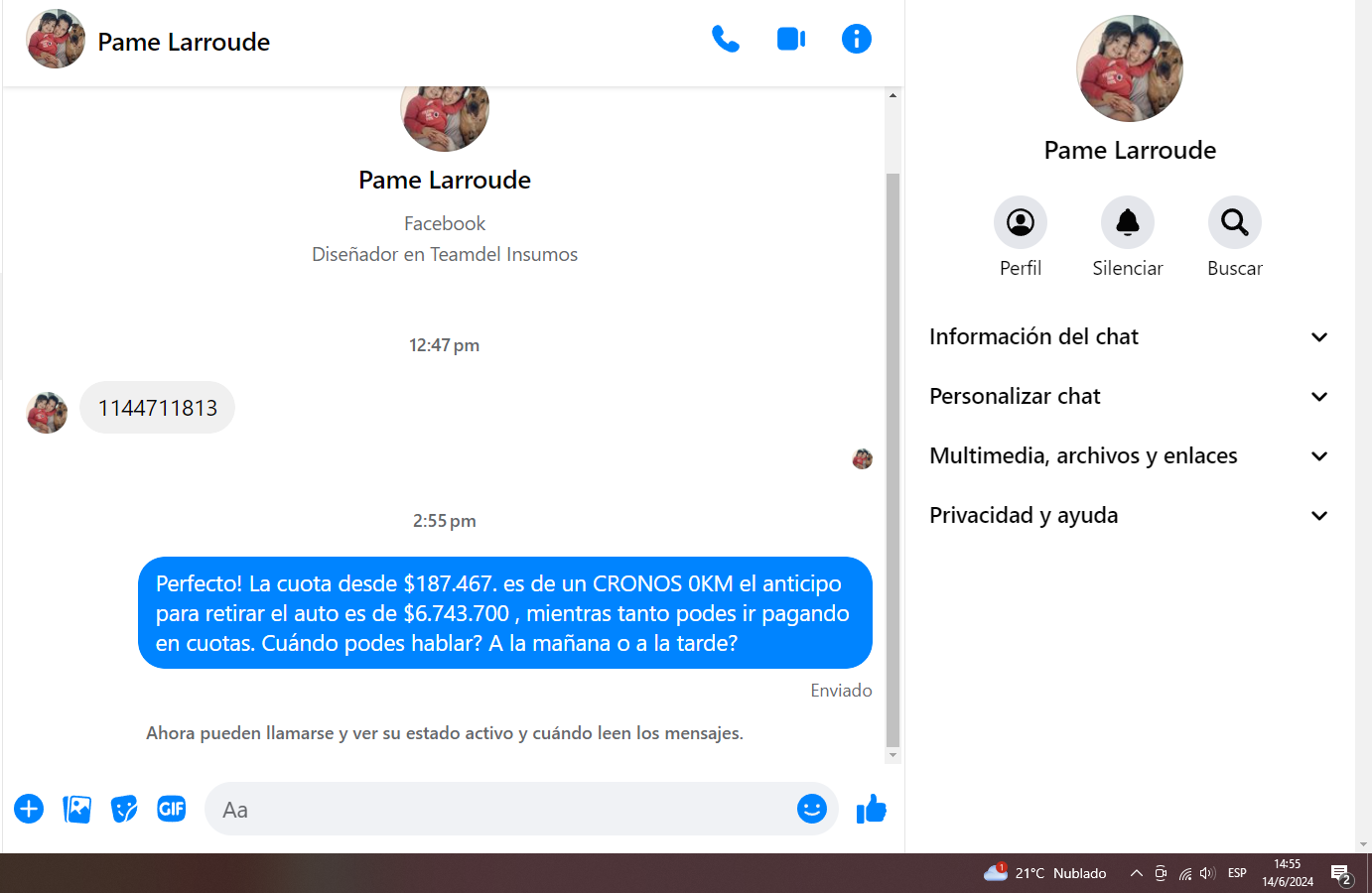Open the emoji picker
Image resolution: width=1372 pixels, height=893 pixels.
(x=812, y=810)
